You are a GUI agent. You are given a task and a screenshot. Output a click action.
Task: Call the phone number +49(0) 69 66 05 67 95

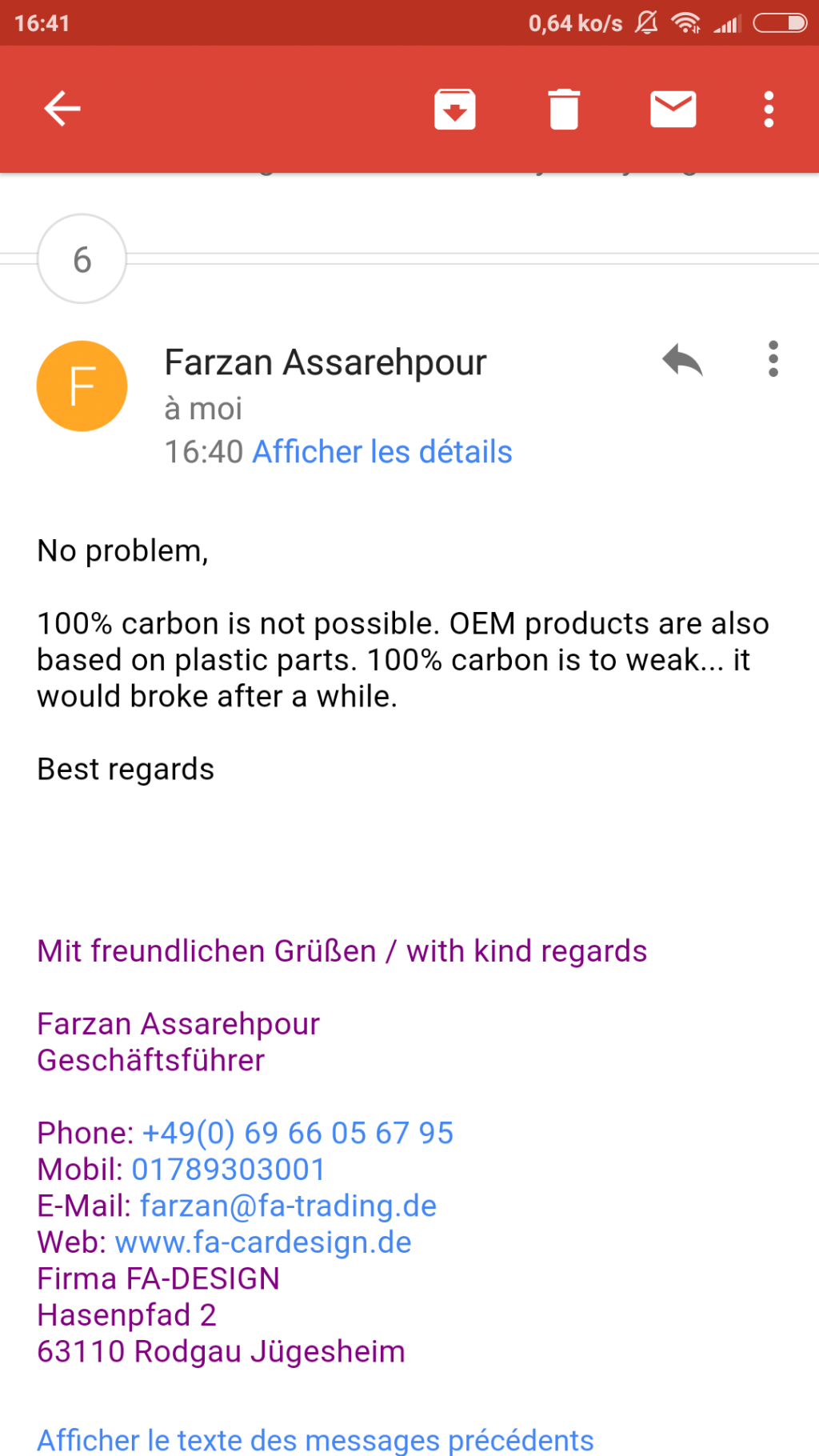click(298, 1133)
